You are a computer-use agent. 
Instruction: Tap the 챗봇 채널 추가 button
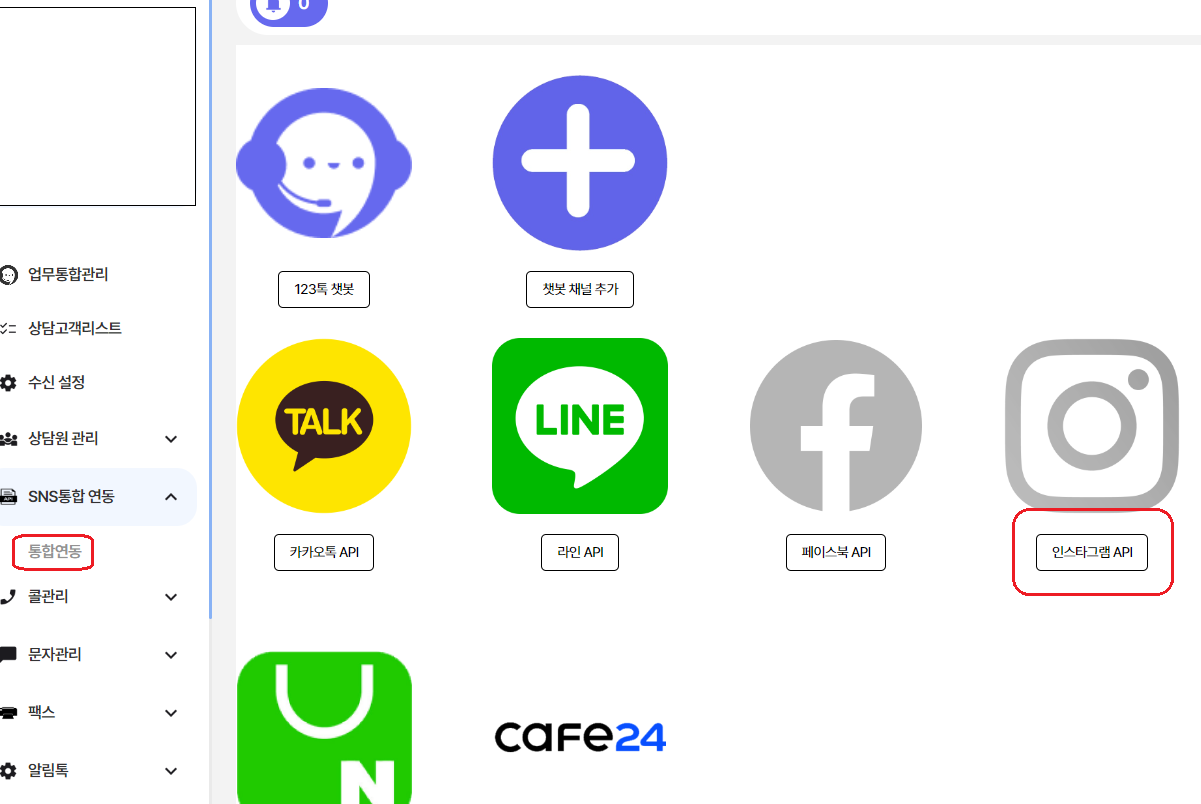(x=580, y=290)
